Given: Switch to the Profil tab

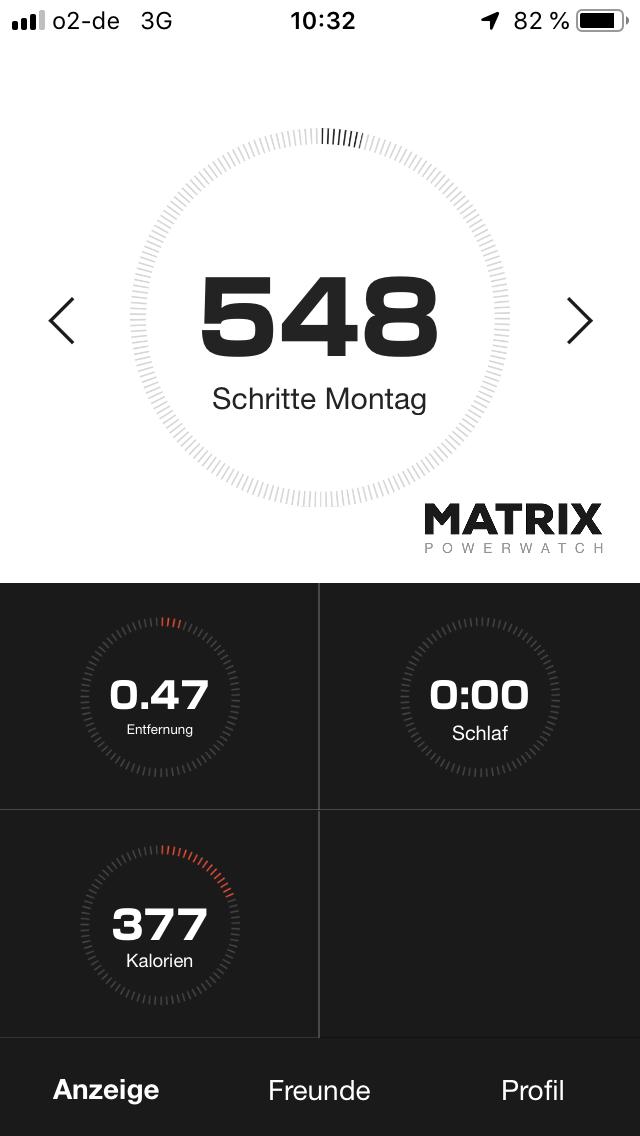Looking at the screenshot, I should click(532, 1090).
